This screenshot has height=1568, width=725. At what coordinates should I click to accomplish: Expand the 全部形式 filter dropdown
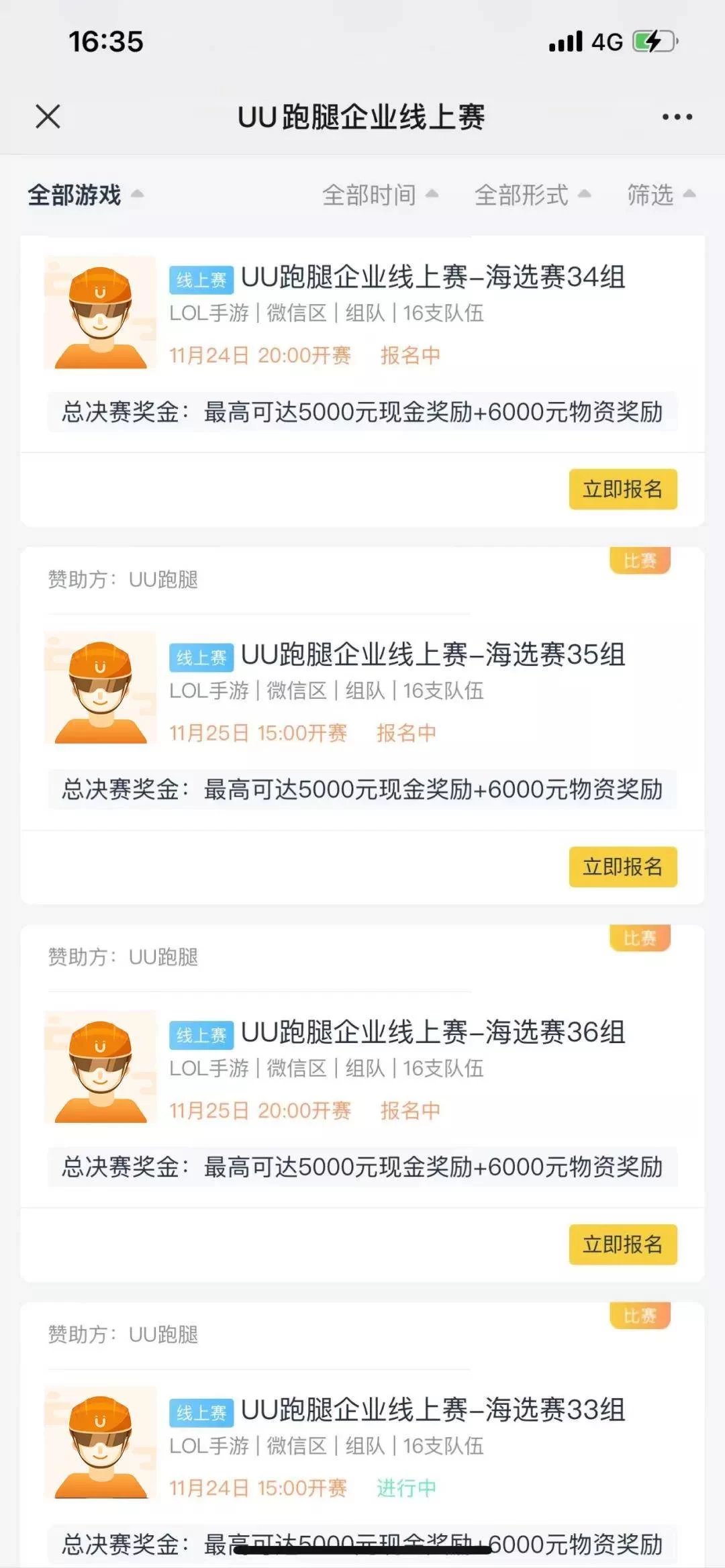(x=532, y=195)
